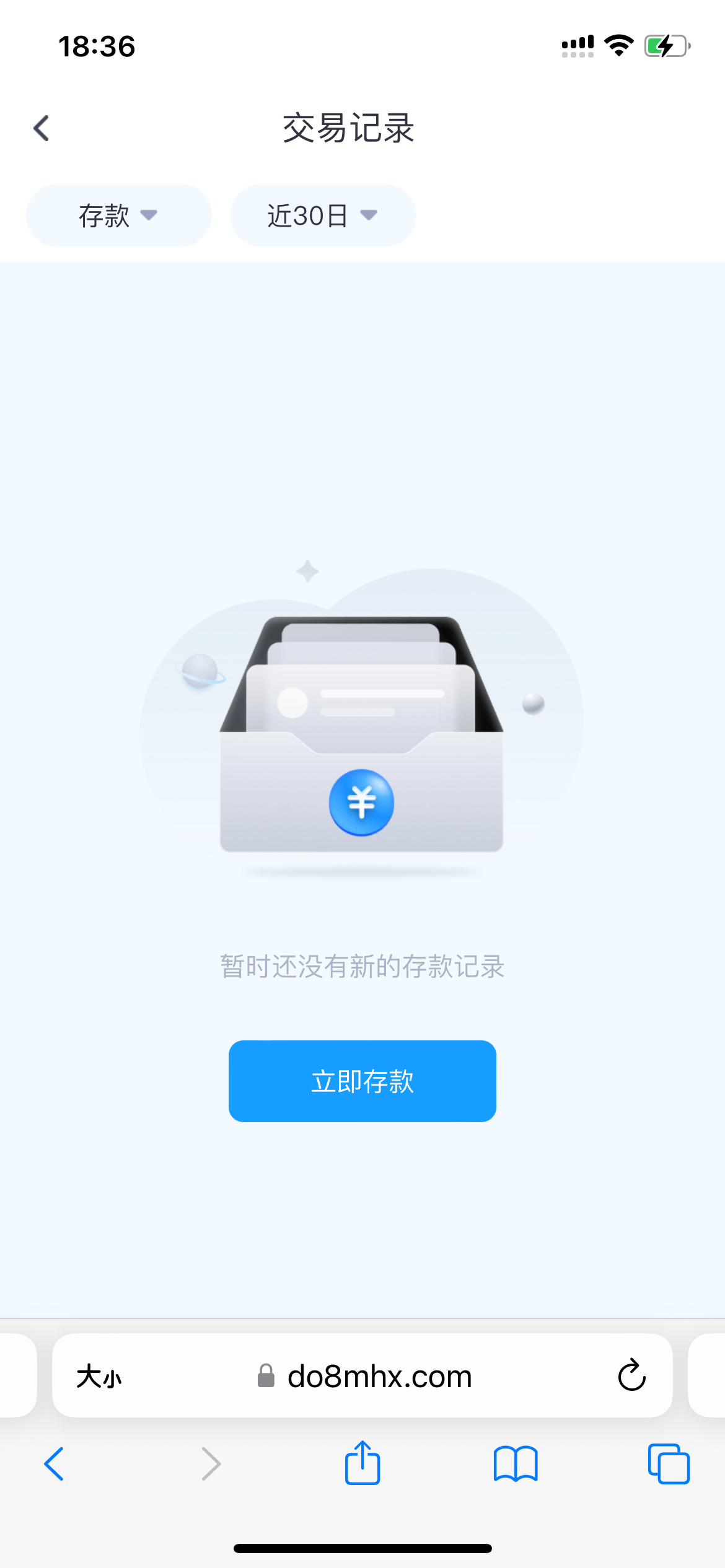Reload the do8mhx.com page
This screenshot has width=725, height=1568.
tap(632, 1375)
